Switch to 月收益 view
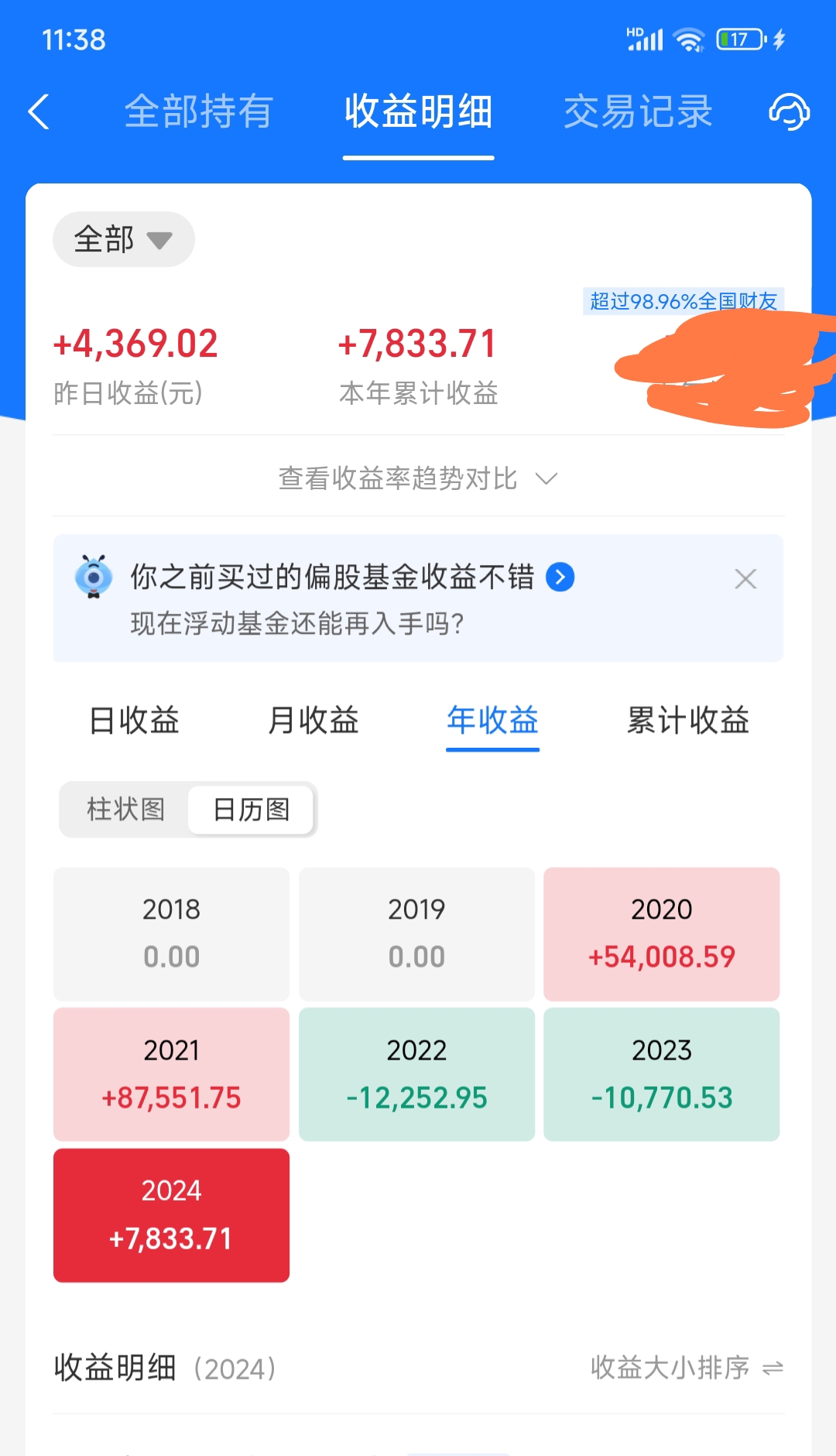Viewport: 836px width, 1456px height. [313, 721]
